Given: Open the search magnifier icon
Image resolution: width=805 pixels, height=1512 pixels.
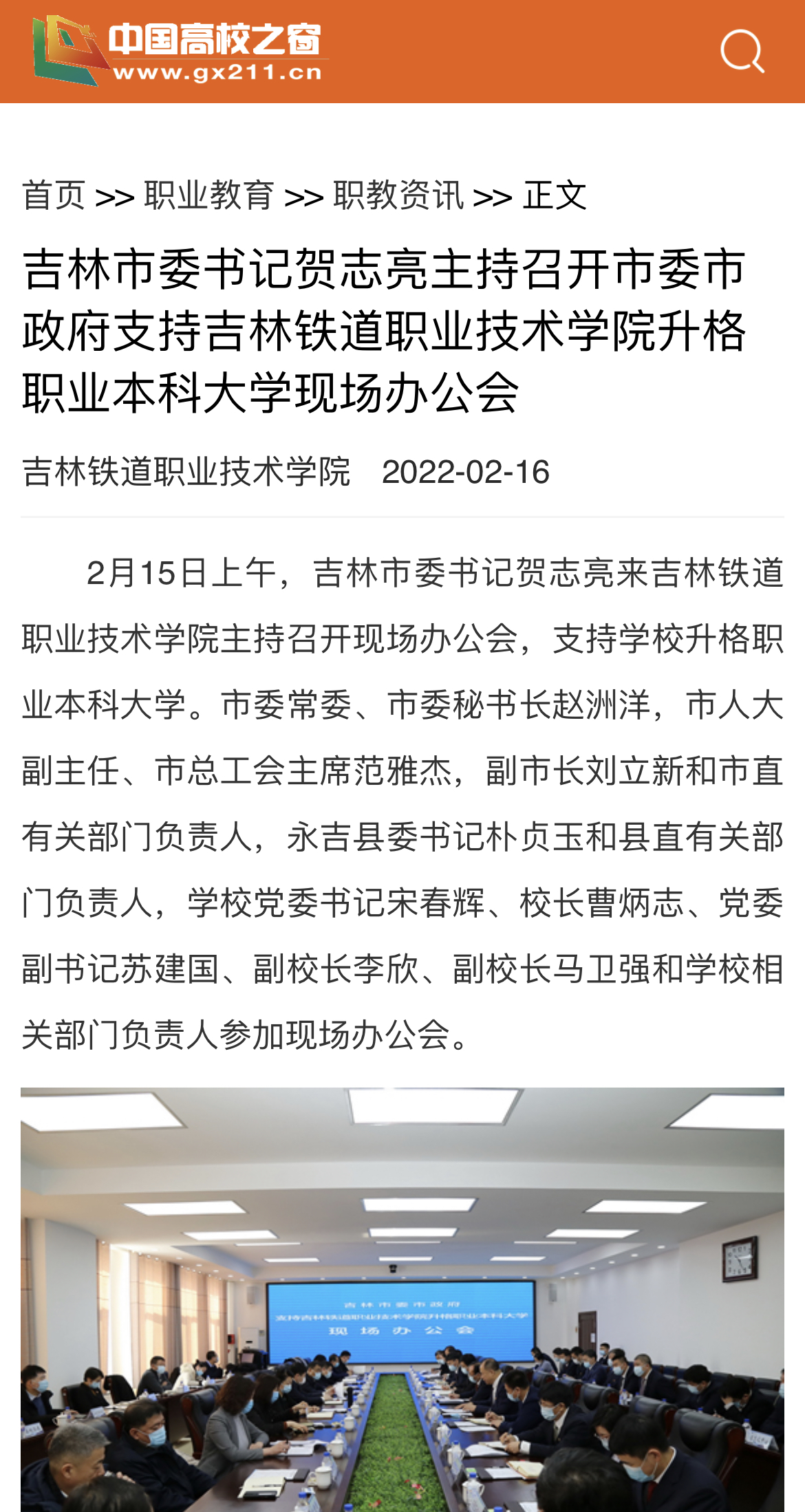Looking at the screenshot, I should 742,51.
